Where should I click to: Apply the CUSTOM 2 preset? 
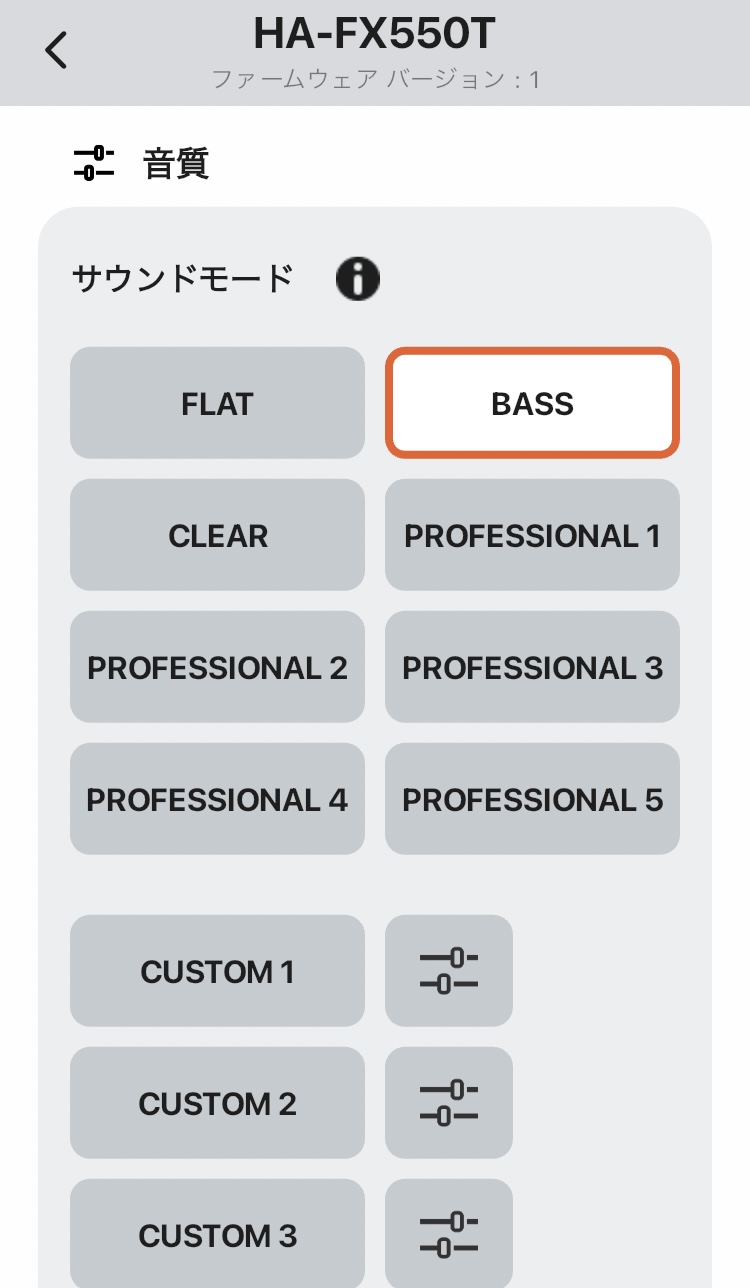217,1103
